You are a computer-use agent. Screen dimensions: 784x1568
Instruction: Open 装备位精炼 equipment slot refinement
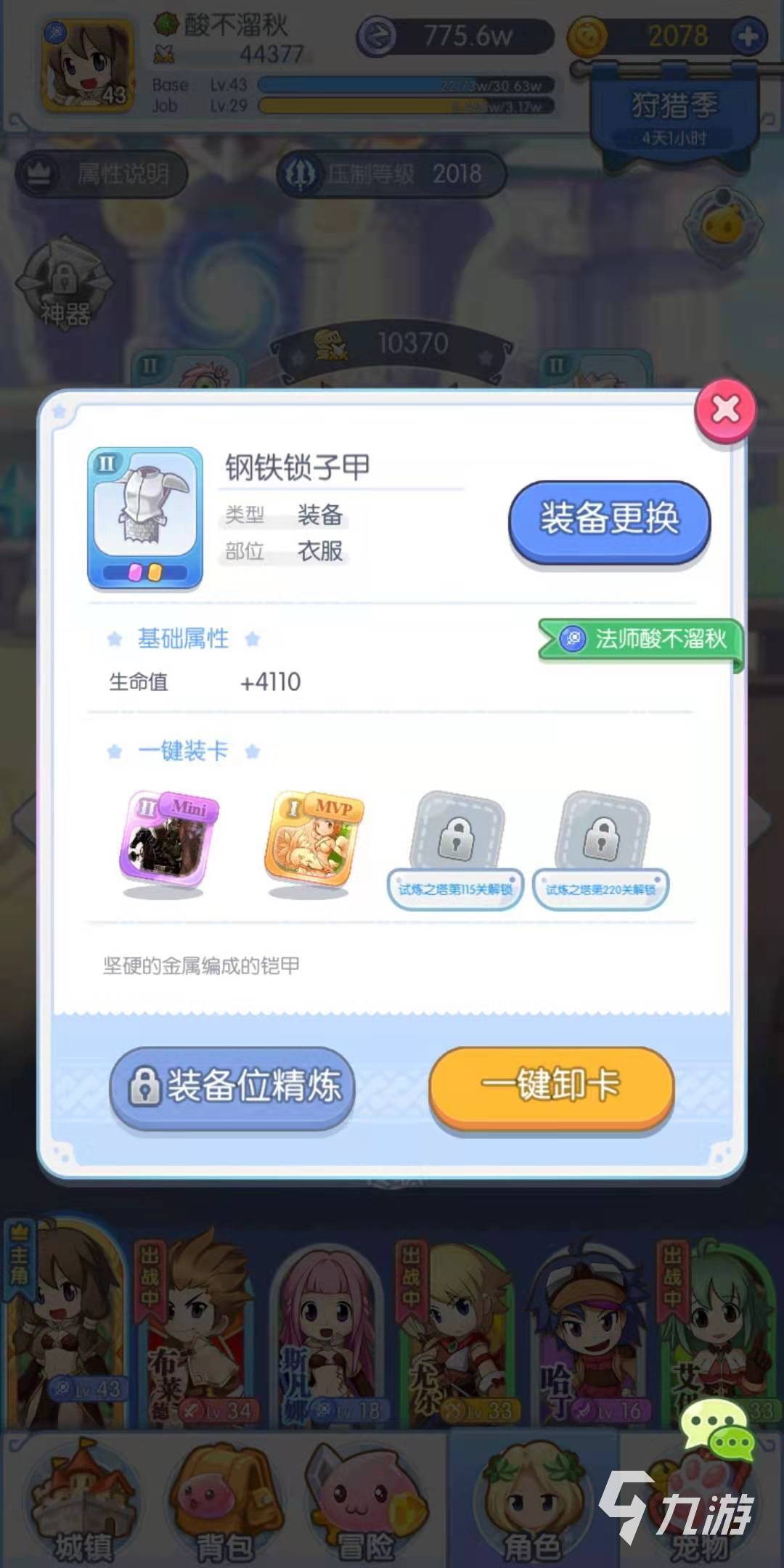232,1087
